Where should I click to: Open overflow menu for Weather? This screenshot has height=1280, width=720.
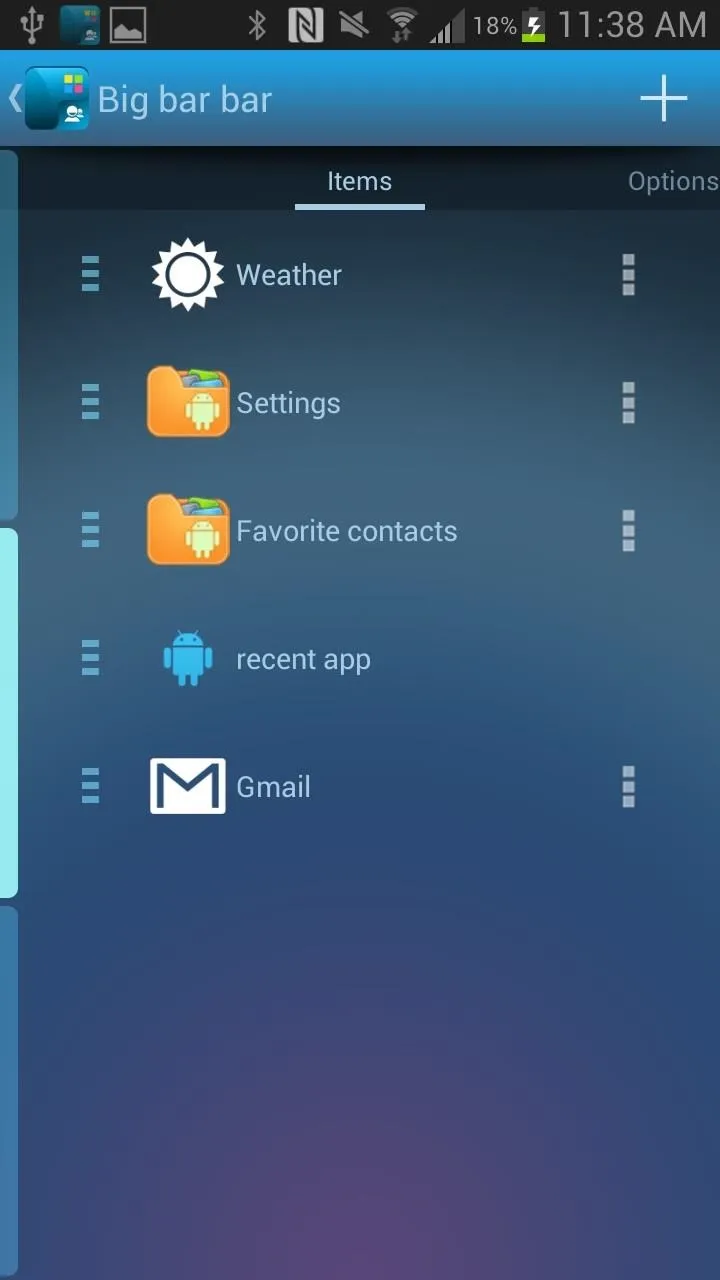coord(628,275)
